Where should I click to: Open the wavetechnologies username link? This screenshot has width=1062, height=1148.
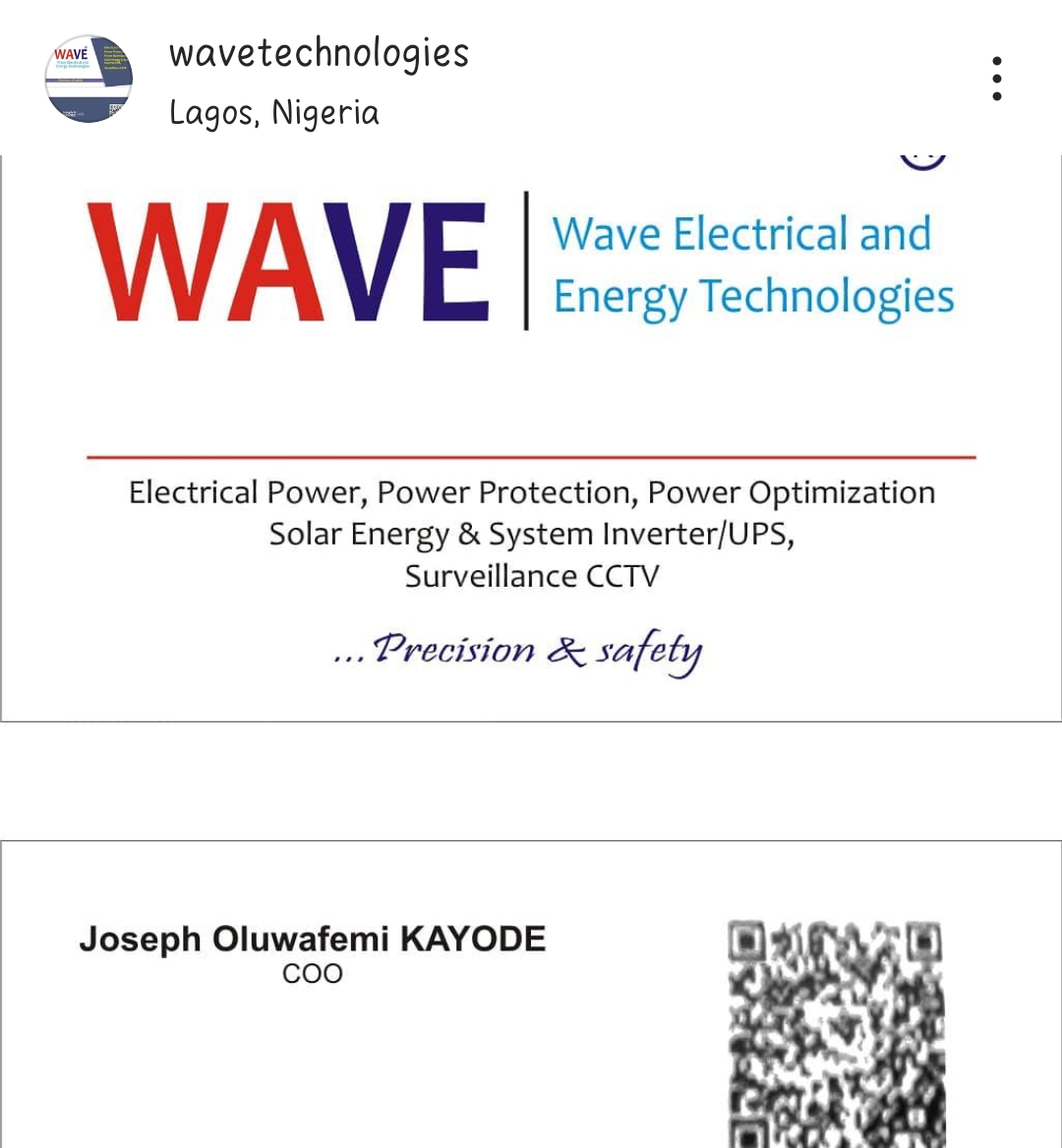(x=319, y=53)
